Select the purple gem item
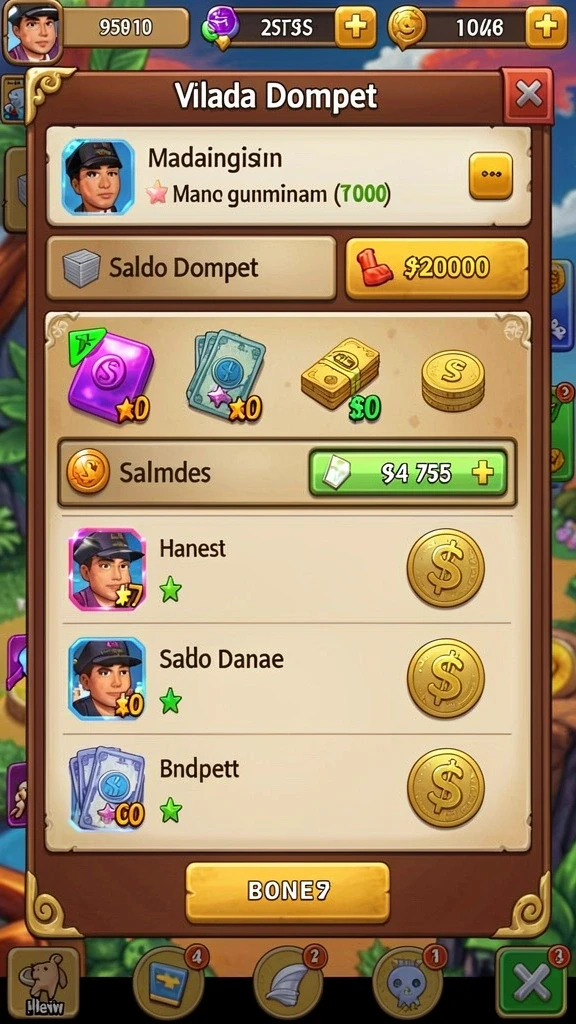 point(110,376)
